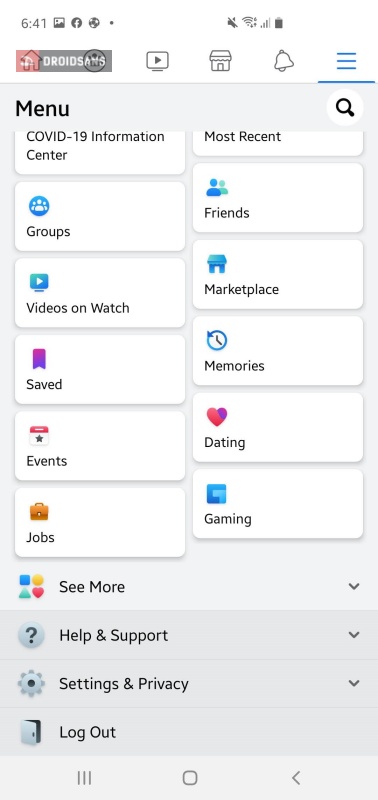378x800 pixels.
Task: Open the Events card
Action: (x=100, y=446)
